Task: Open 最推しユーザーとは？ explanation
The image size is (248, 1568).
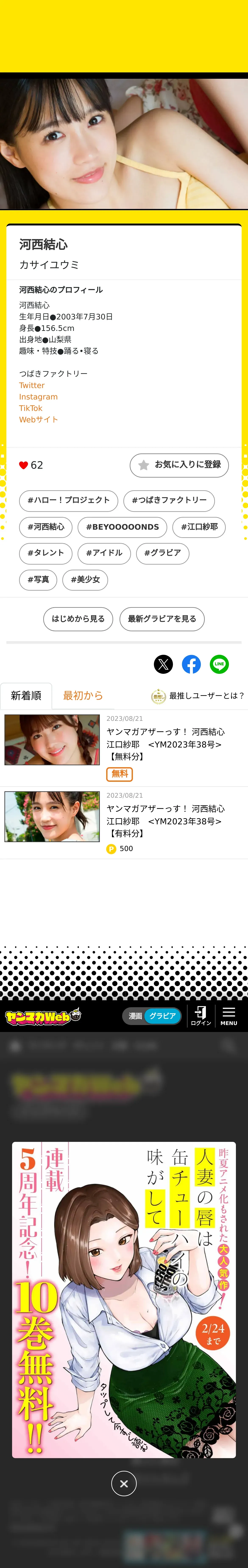Action: 198,696
